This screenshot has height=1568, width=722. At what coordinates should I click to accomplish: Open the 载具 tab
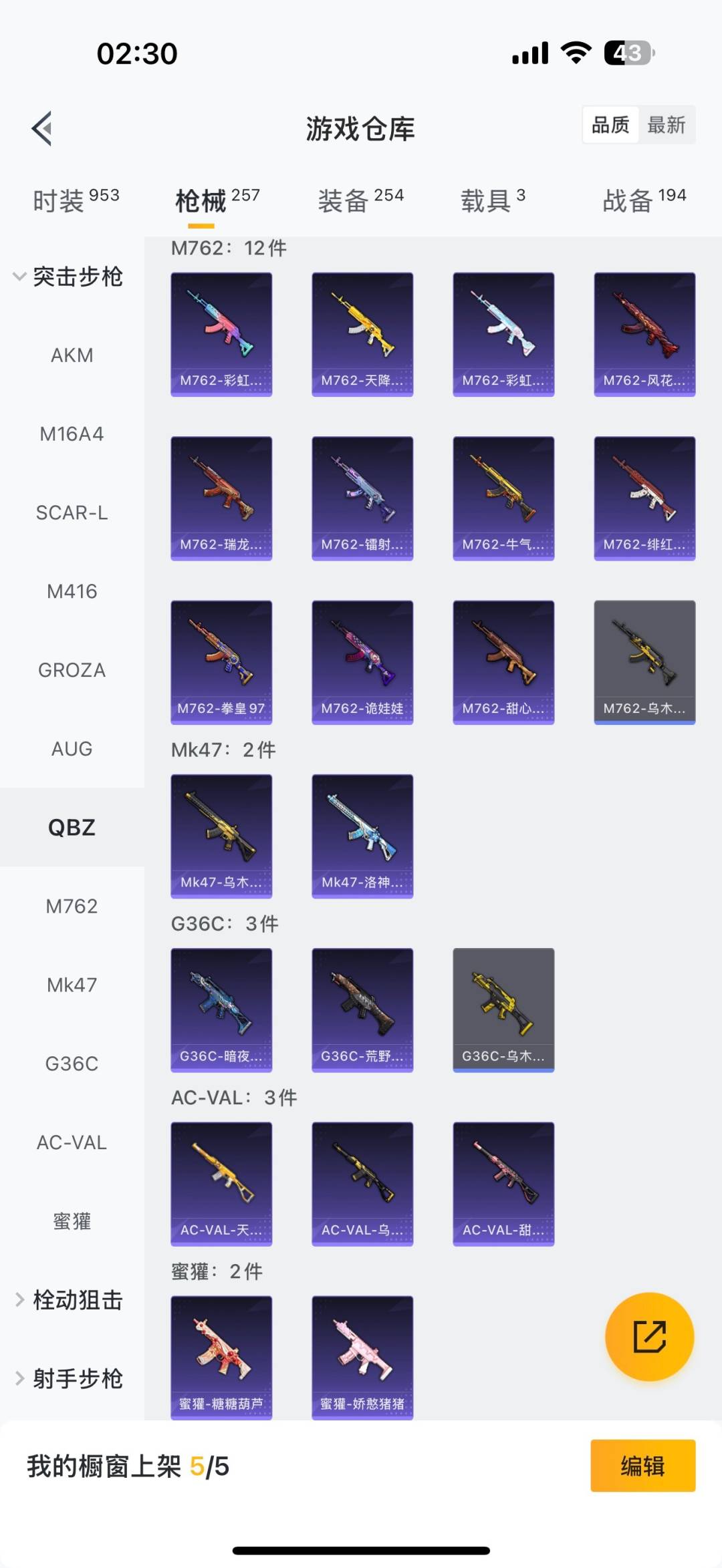pos(493,200)
